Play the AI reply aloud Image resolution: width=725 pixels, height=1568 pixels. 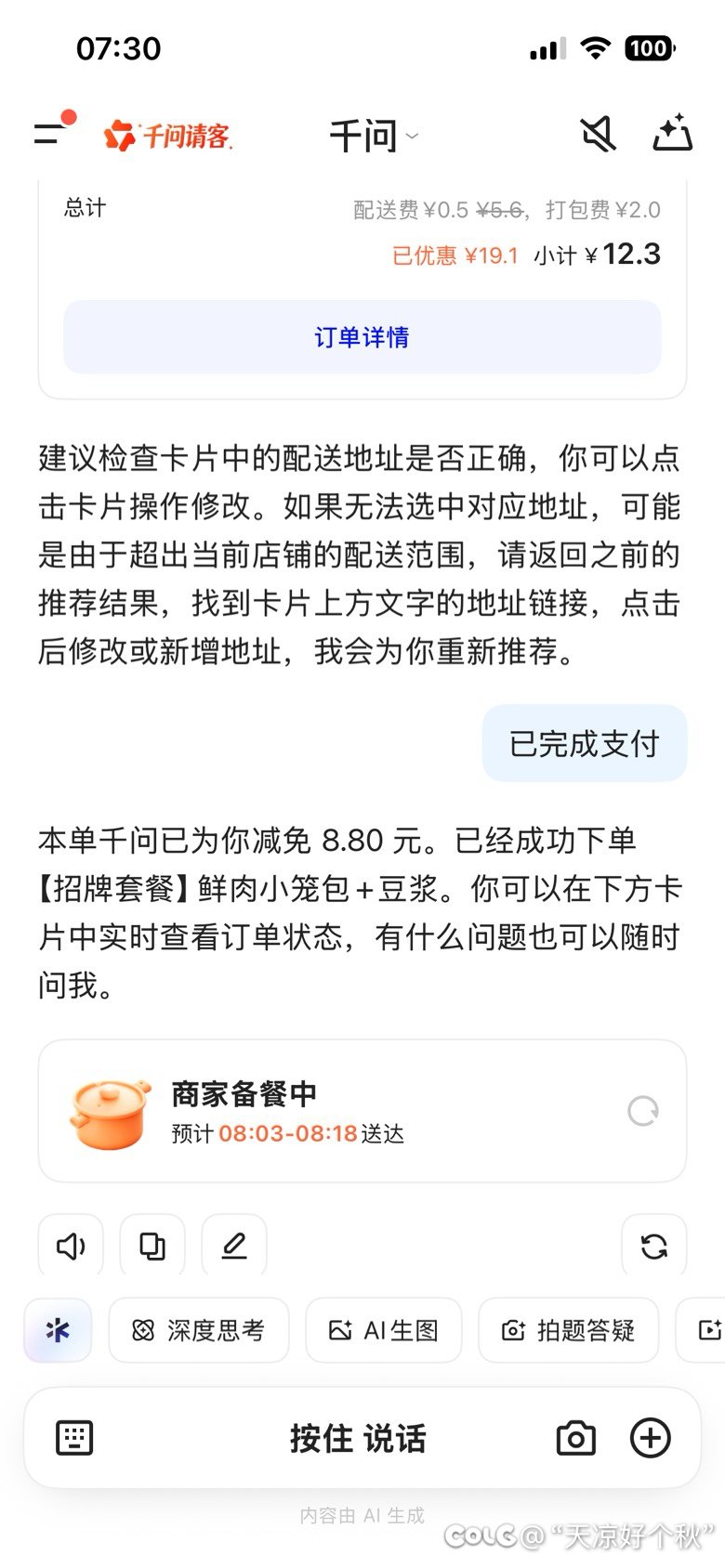(70, 1246)
